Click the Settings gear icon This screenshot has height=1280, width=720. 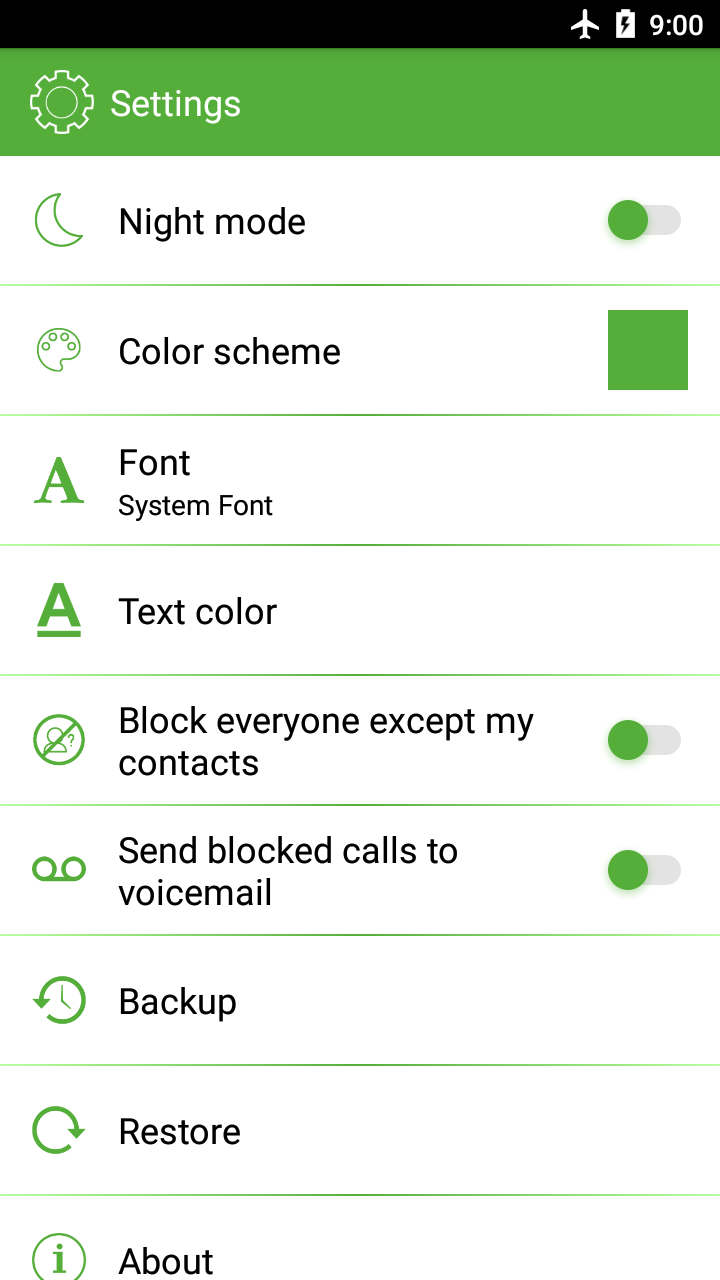coord(61,101)
